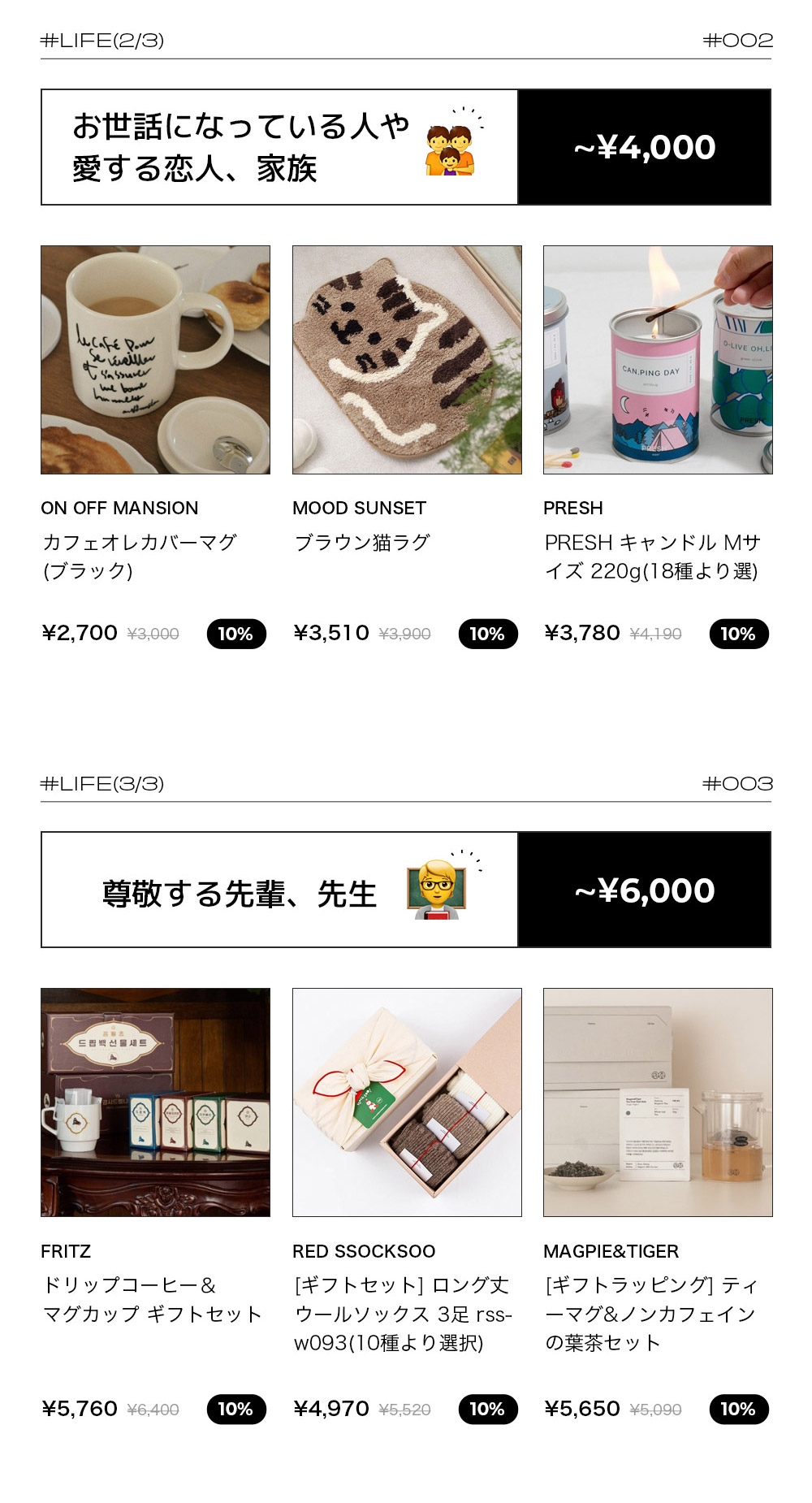Open the RED SSOCKSOO wool socks gift set
Screen dimensions: 812x1503
[x=407, y=1102]
